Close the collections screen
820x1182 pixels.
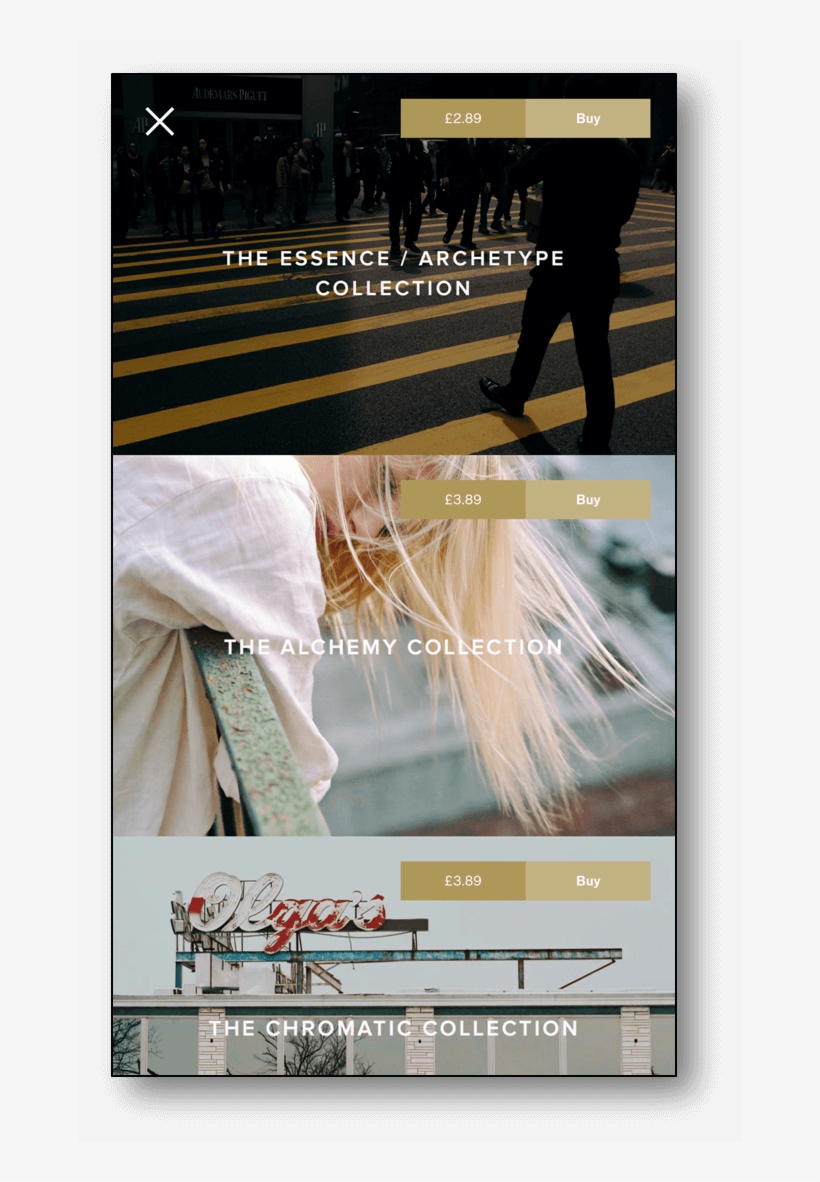coord(160,121)
